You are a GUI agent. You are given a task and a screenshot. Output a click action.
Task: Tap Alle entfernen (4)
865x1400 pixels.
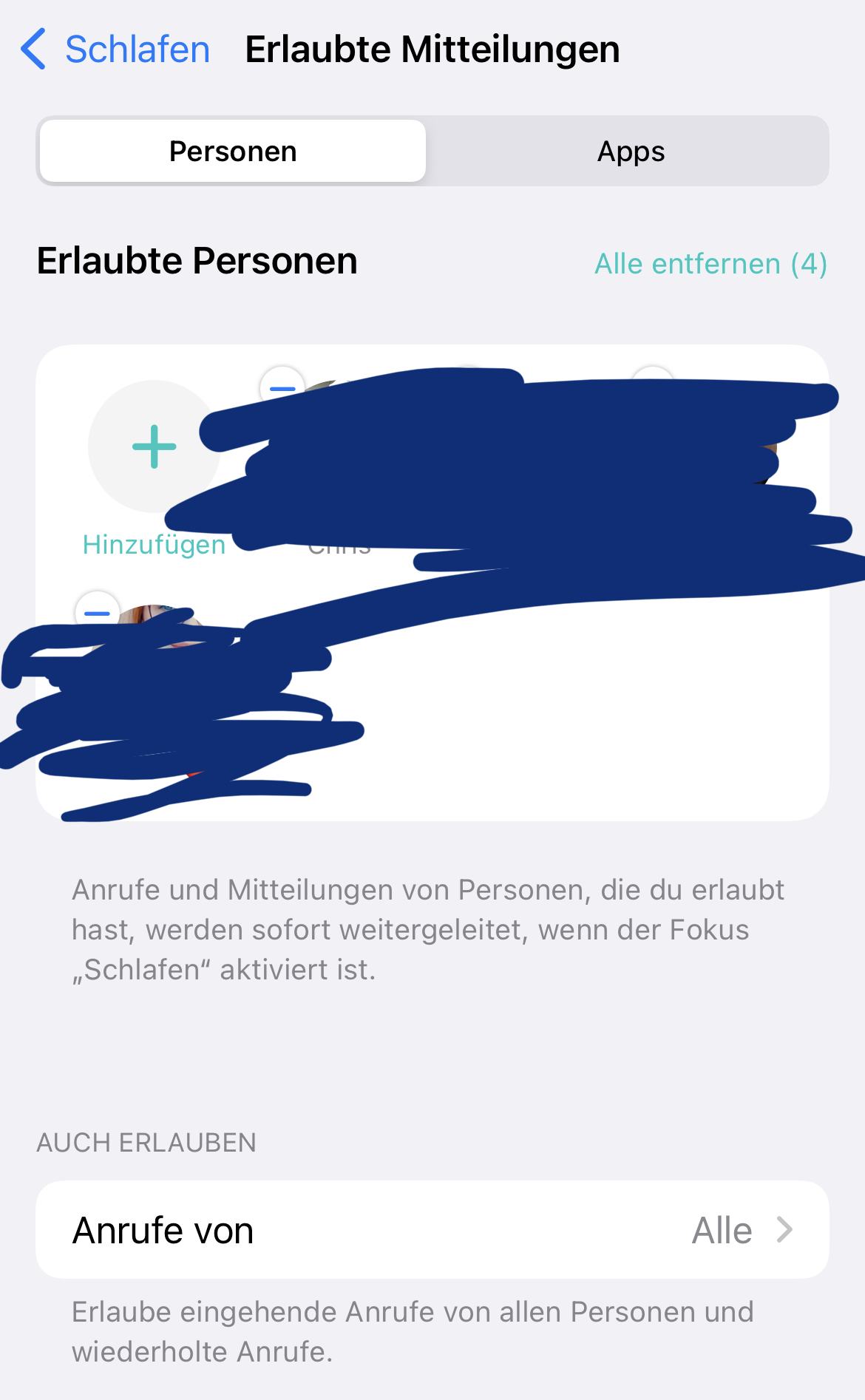coord(710,264)
